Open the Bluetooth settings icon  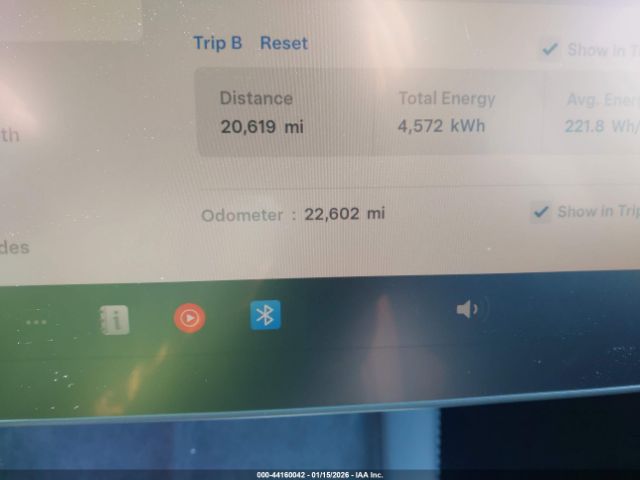click(265, 315)
